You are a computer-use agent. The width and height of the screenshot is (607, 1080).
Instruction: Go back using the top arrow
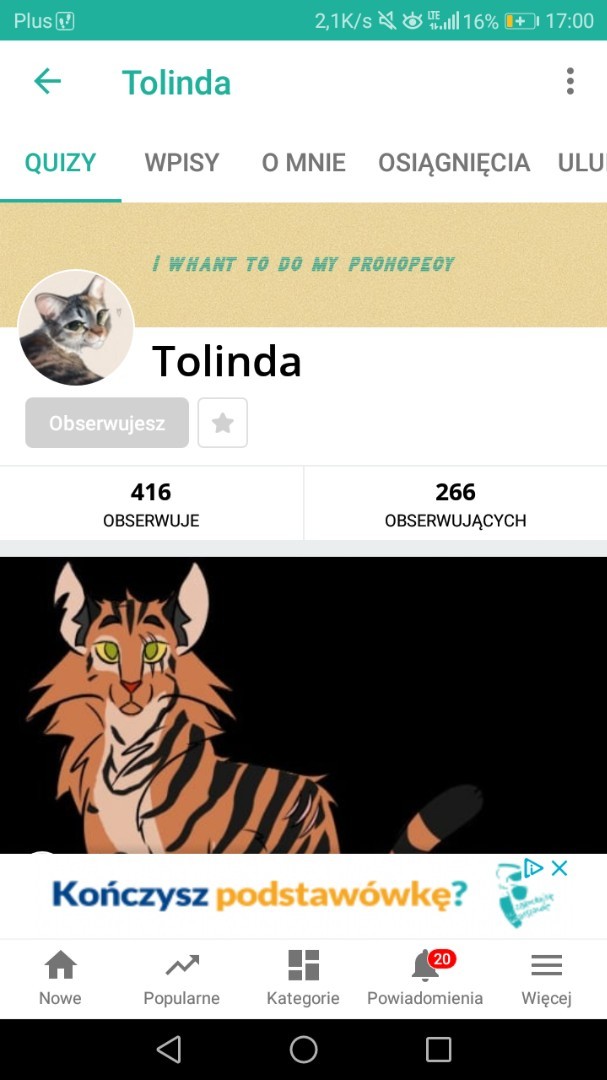point(47,82)
